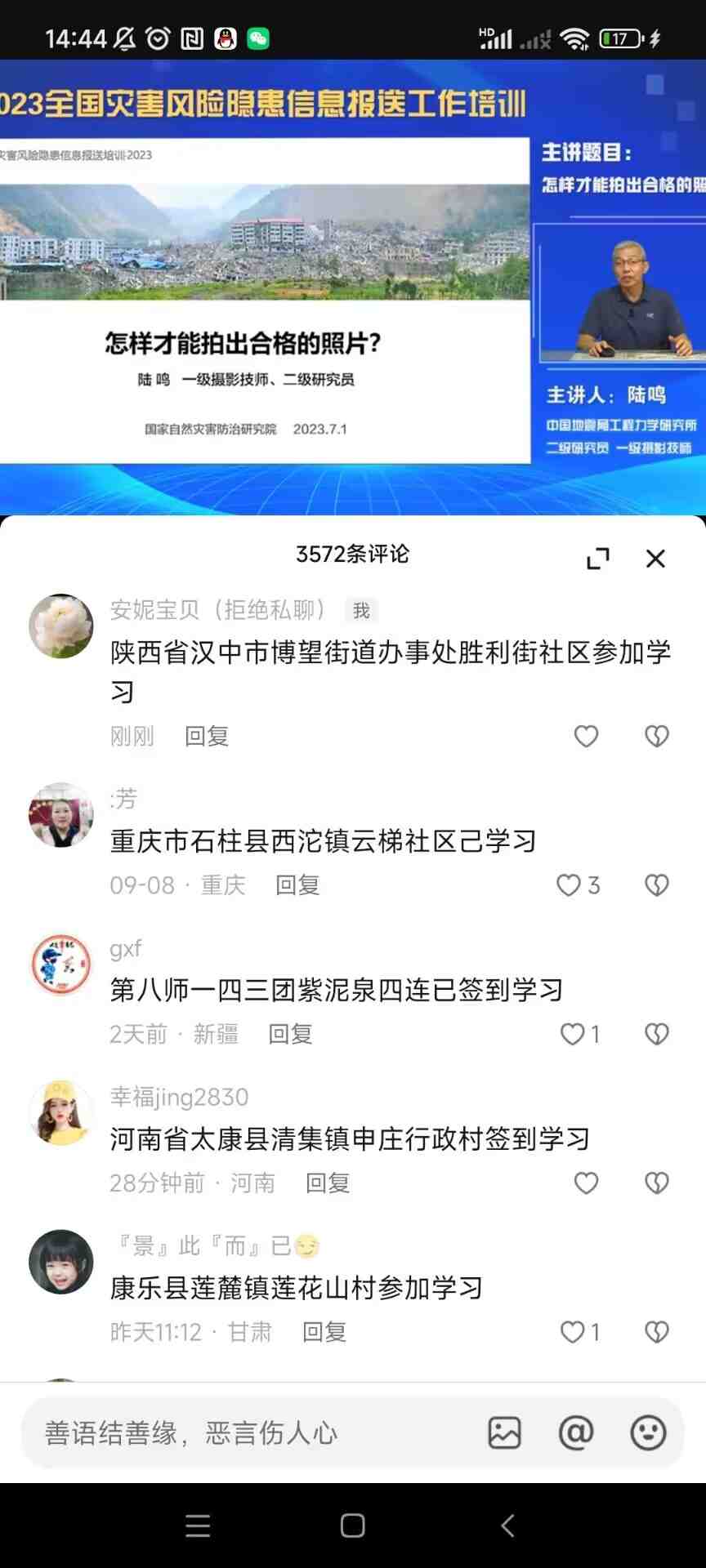The image size is (706, 1568).
Task: Mention someone with the @ icon
Action: click(576, 1433)
